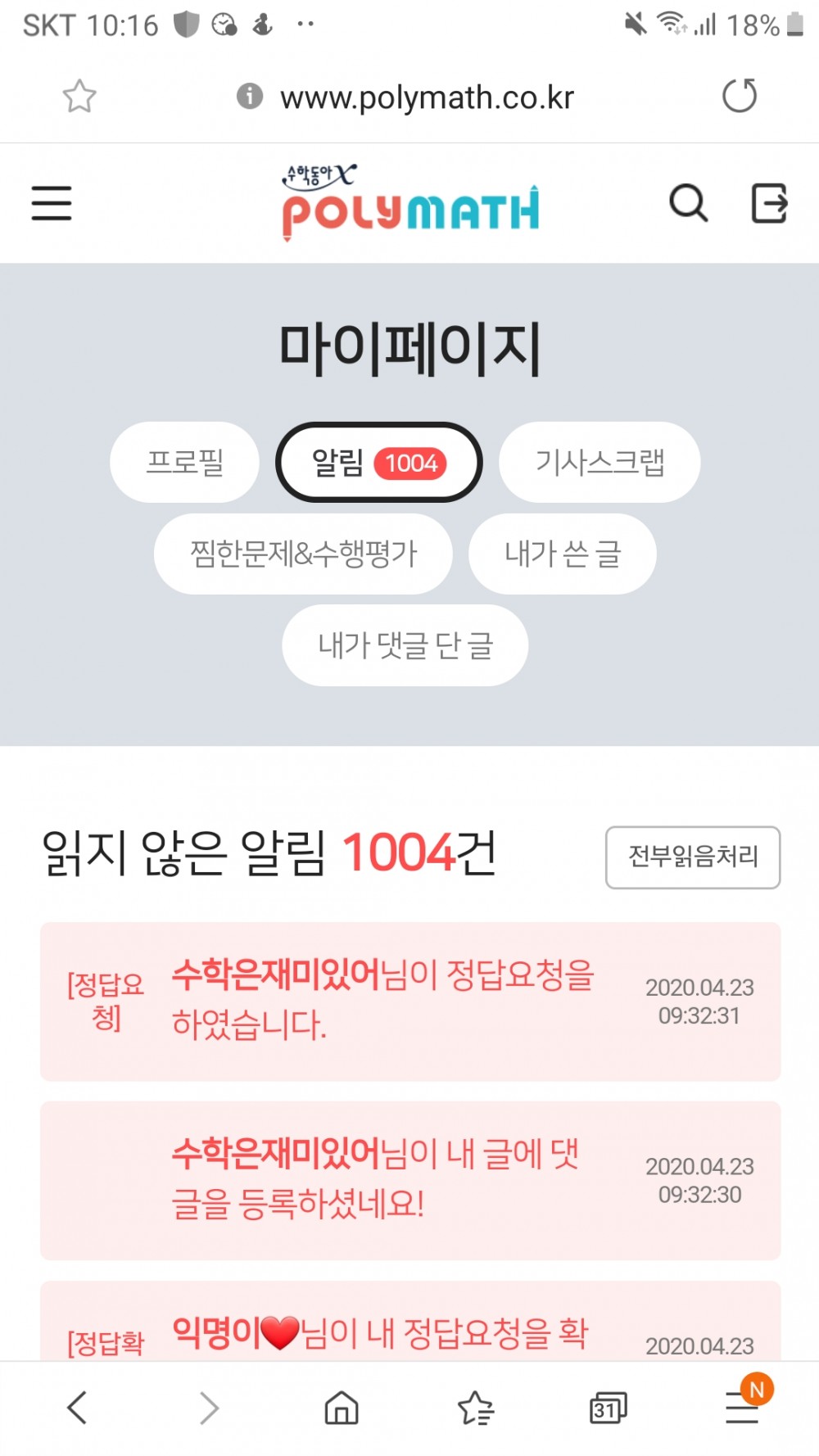Image resolution: width=819 pixels, height=1456 pixels.
Task: Reload the page
Action: (x=740, y=96)
